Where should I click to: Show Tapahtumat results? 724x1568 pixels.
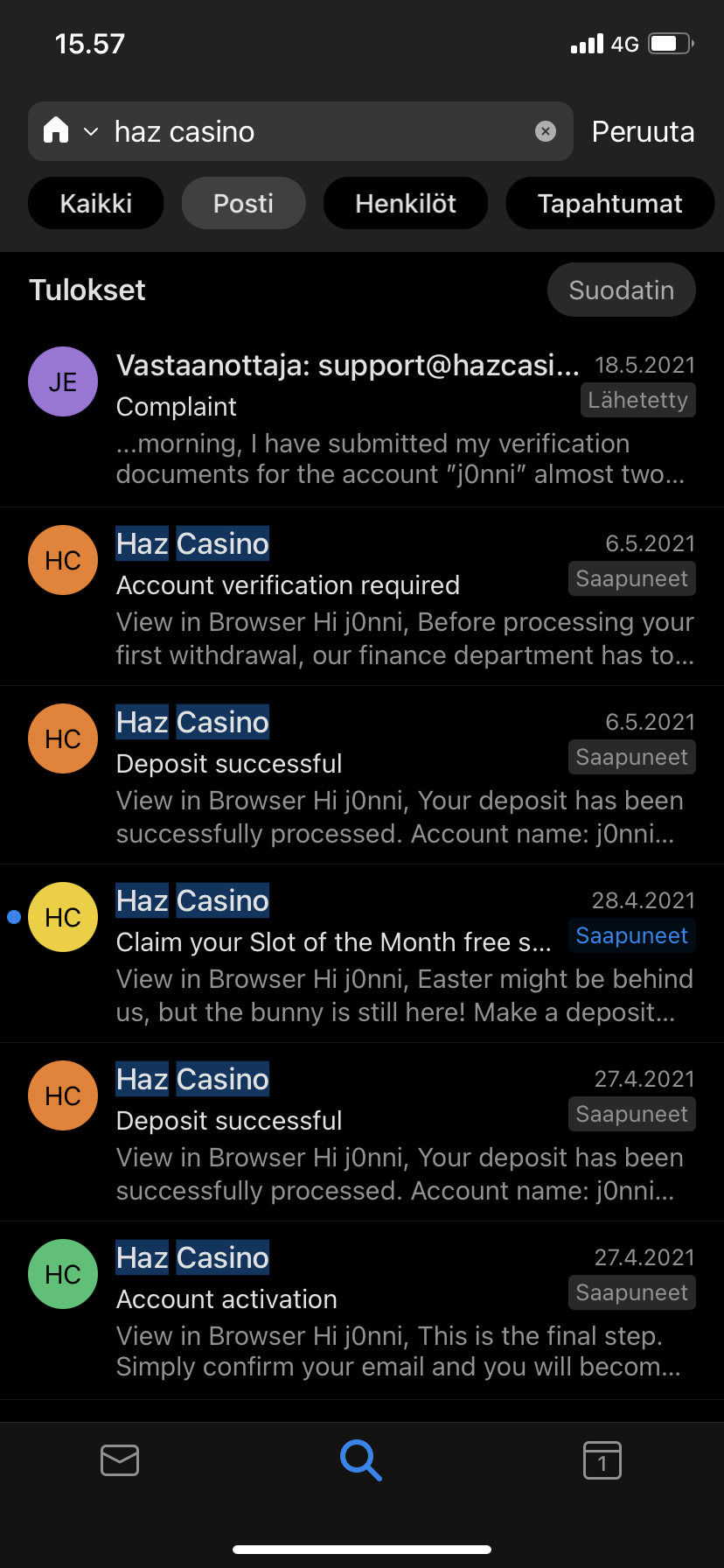click(x=609, y=203)
